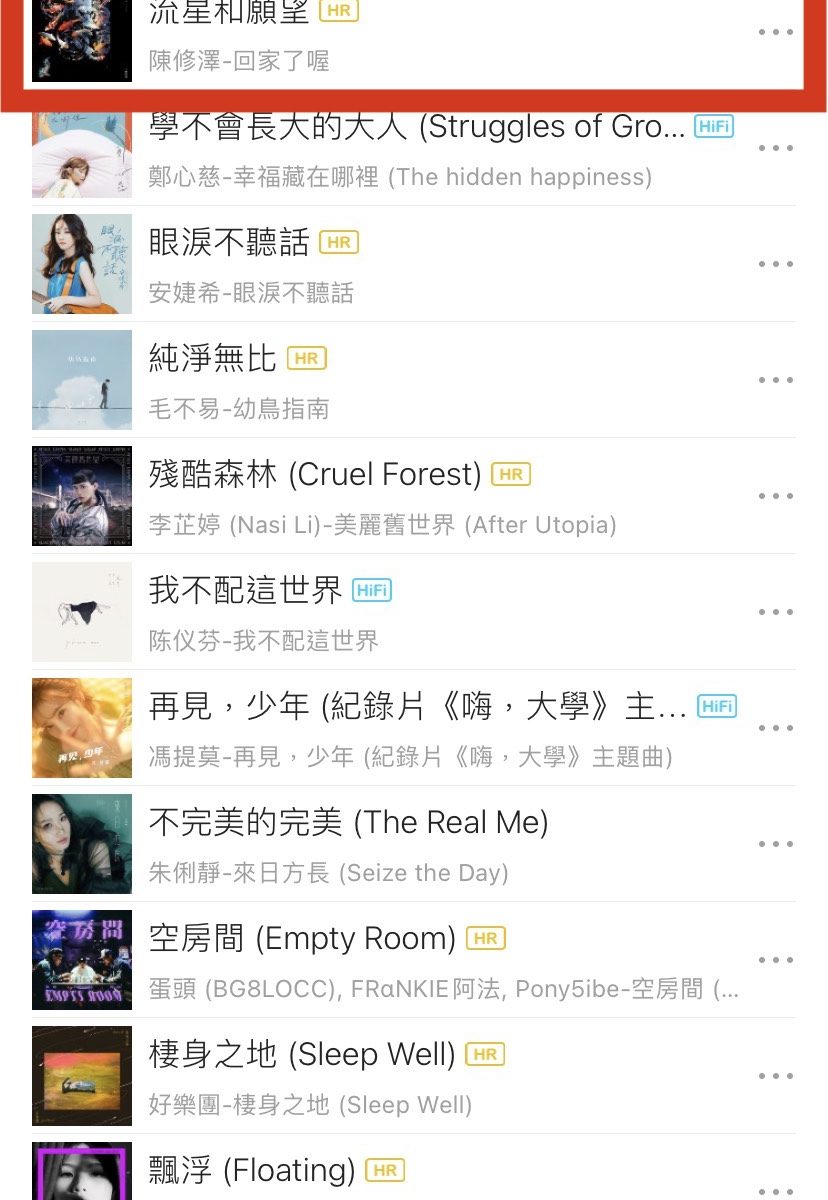Open more options for 眼淚不聽話
The image size is (828, 1200).
[775, 264]
